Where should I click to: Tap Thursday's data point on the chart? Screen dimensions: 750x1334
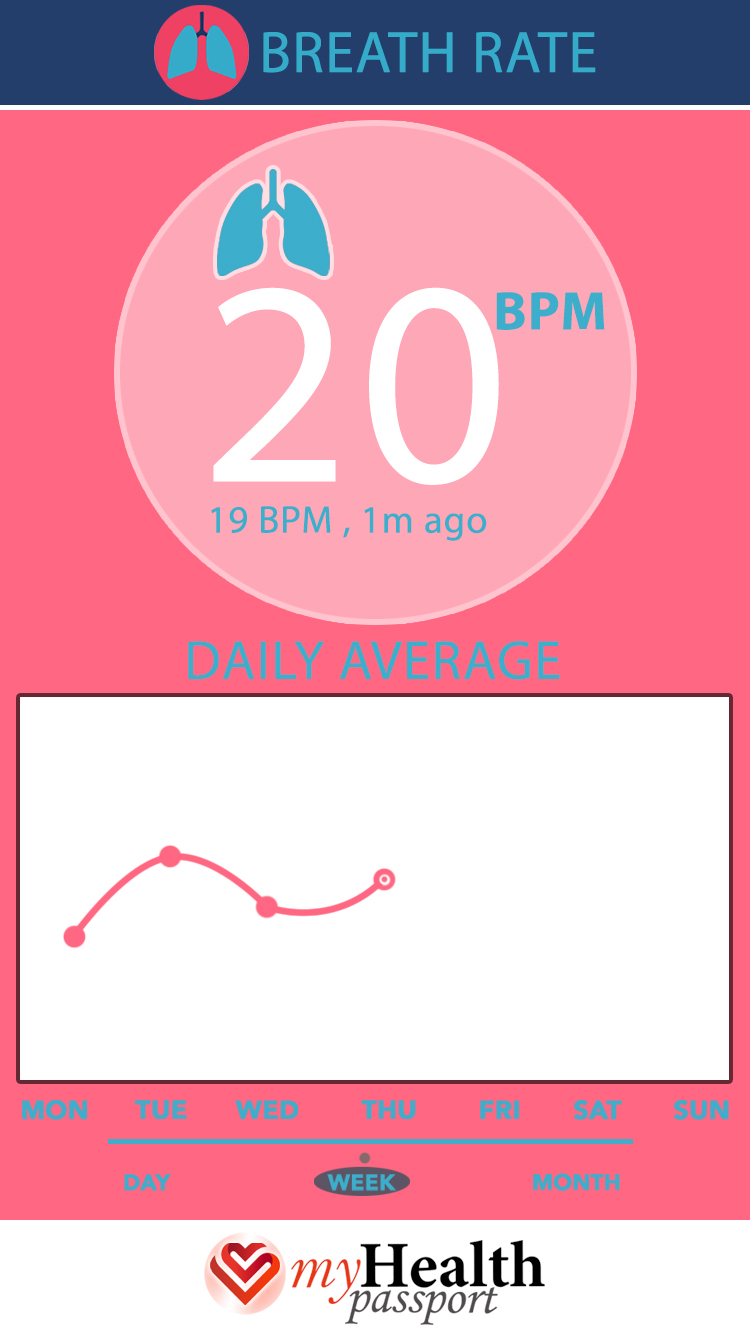[384, 879]
